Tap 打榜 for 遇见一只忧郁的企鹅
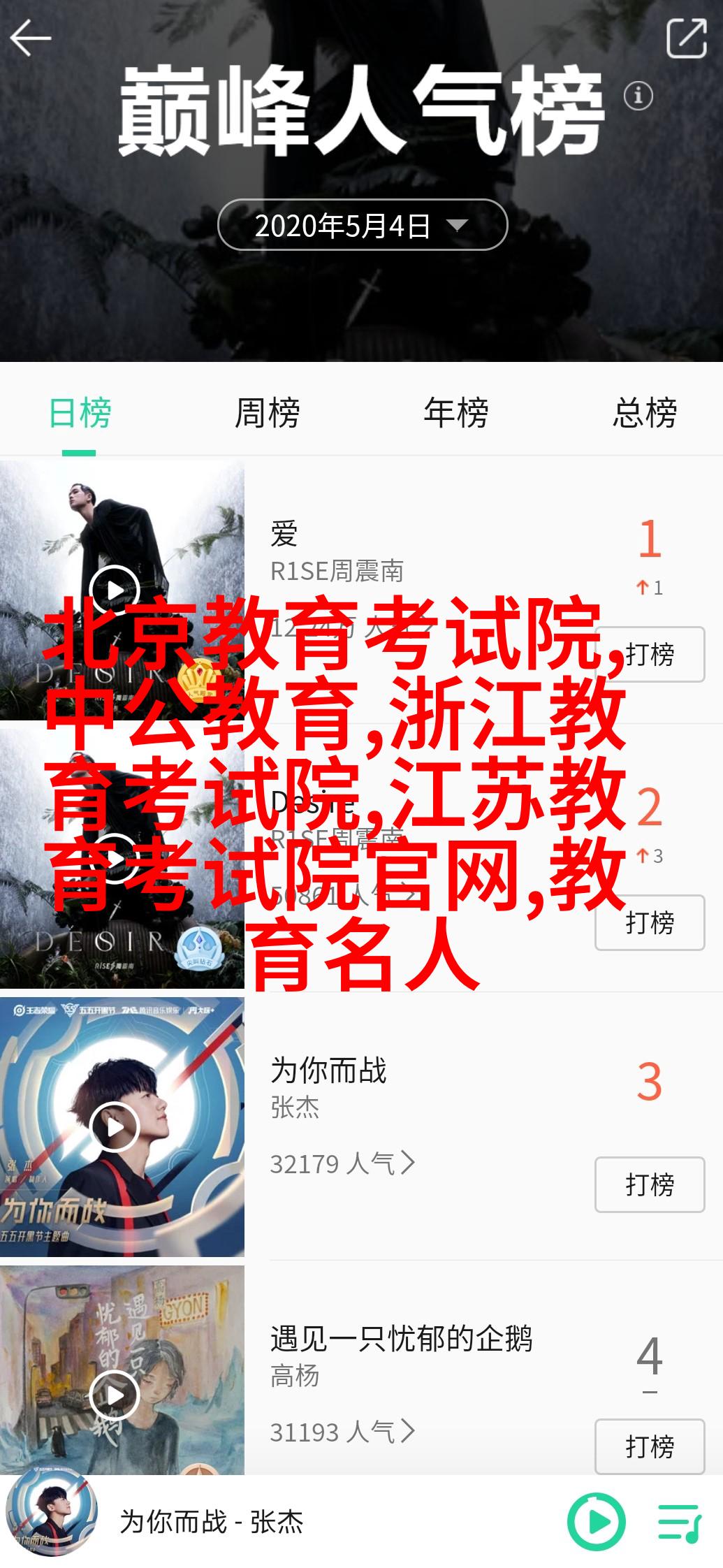Viewport: 723px width, 1568px height. 650,1446
